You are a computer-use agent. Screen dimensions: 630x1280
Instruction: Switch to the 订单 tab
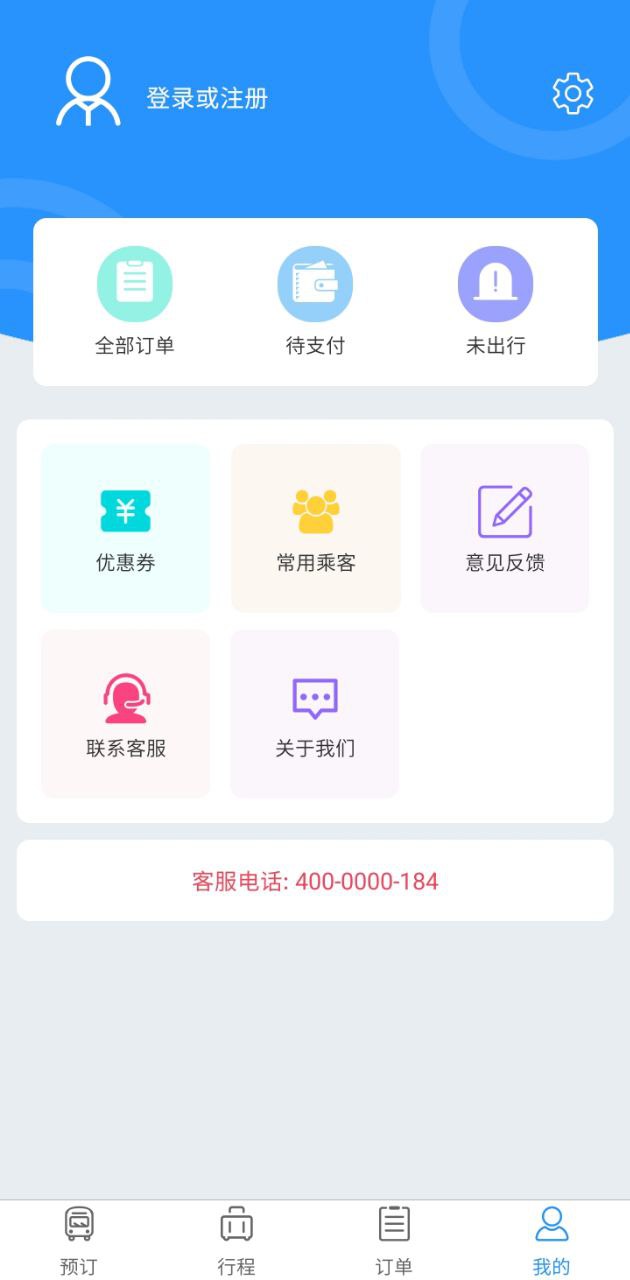pyautogui.click(x=394, y=1240)
